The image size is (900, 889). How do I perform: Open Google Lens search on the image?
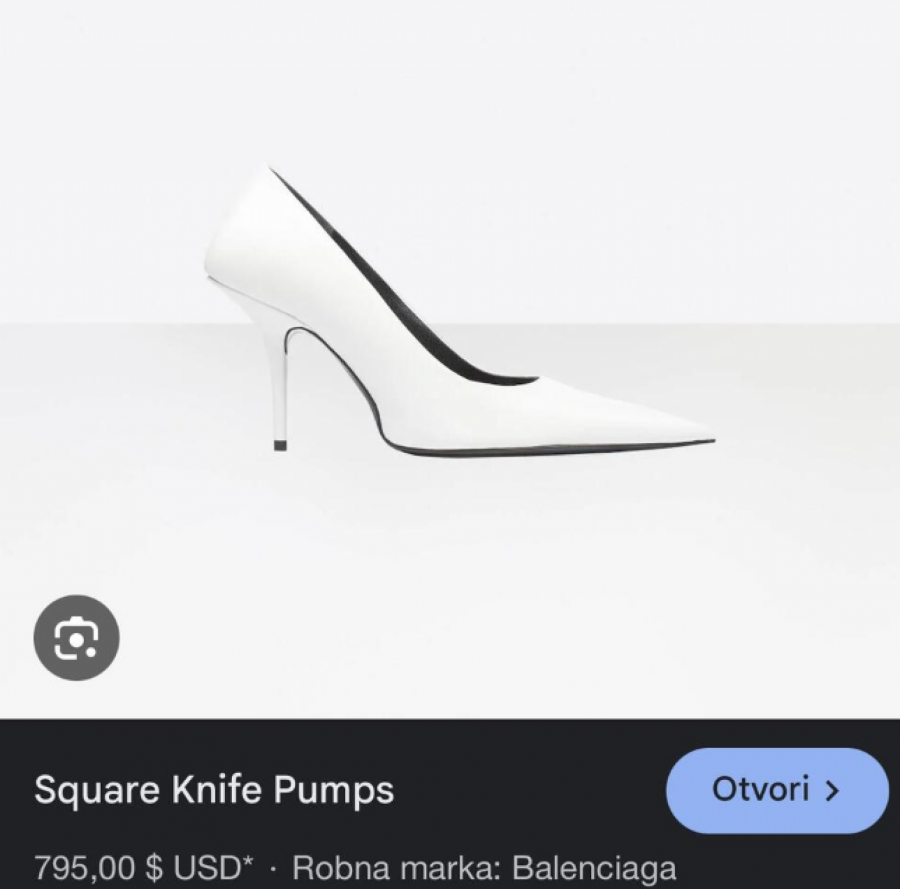tap(76, 638)
